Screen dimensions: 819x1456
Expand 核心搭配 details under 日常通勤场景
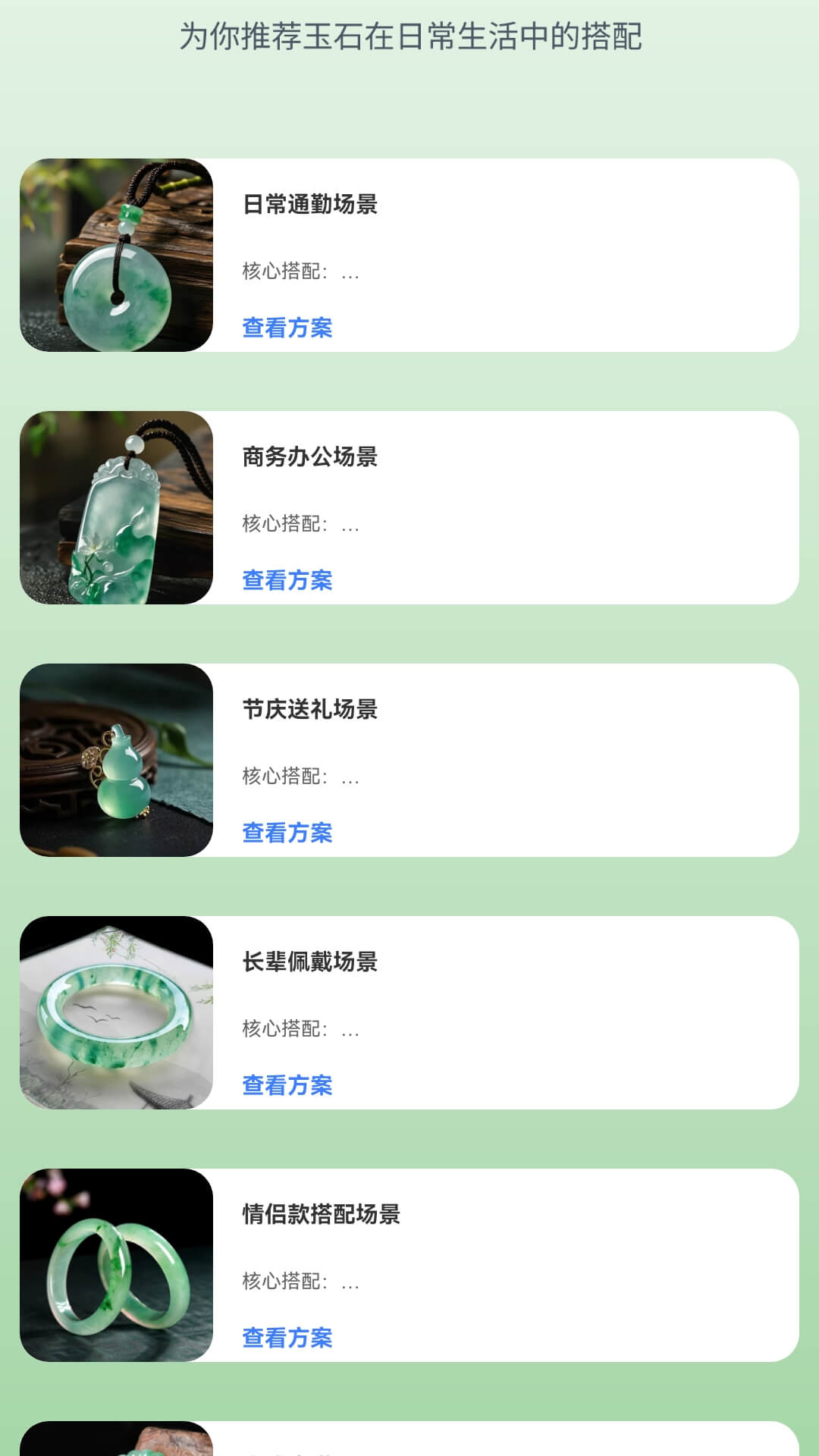pos(301,271)
